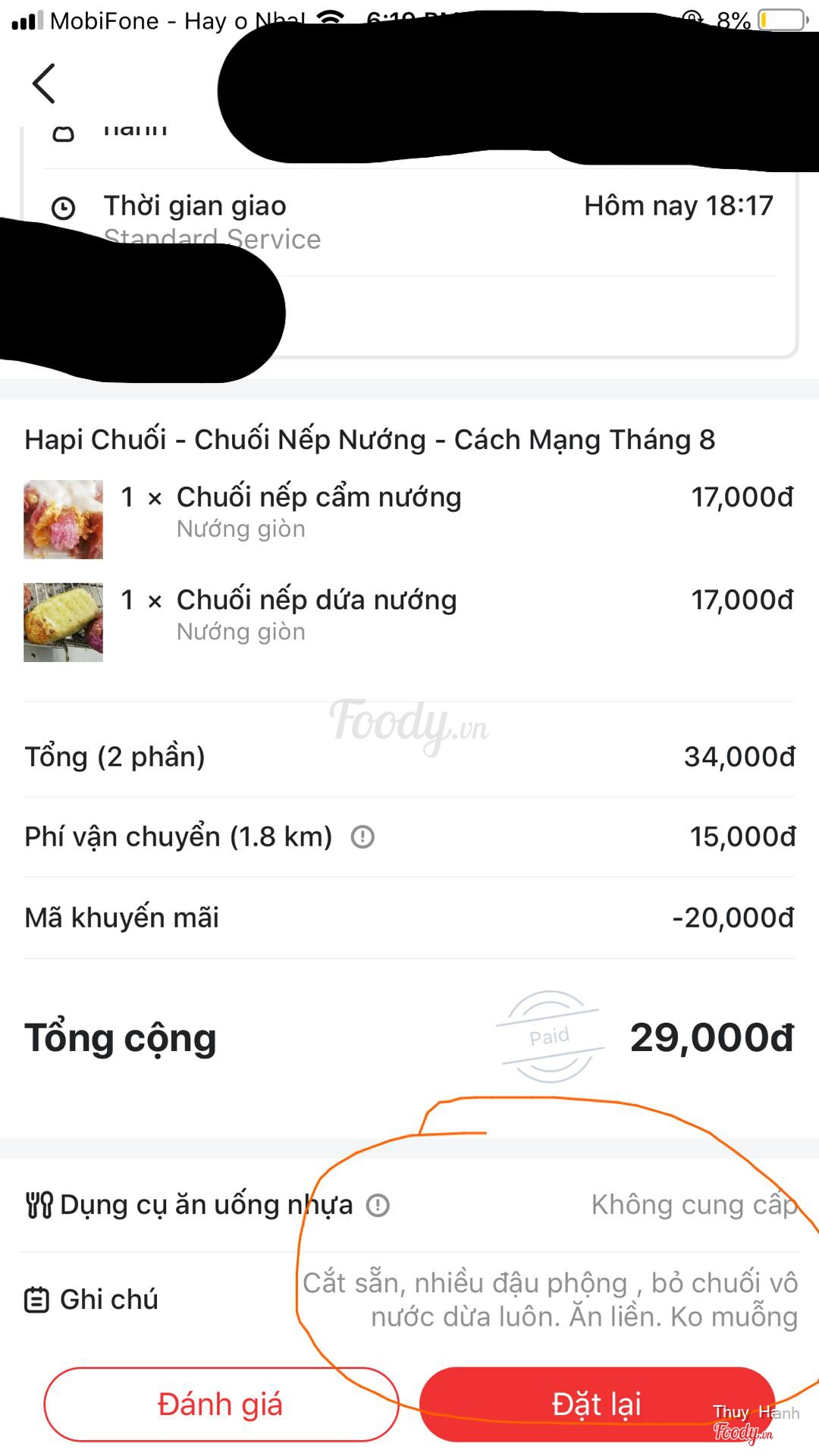Image resolution: width=819 pixels, height=1456 pixels.
Task: Open the Hapi Chuối restaurant page
Action: [369, 440]
